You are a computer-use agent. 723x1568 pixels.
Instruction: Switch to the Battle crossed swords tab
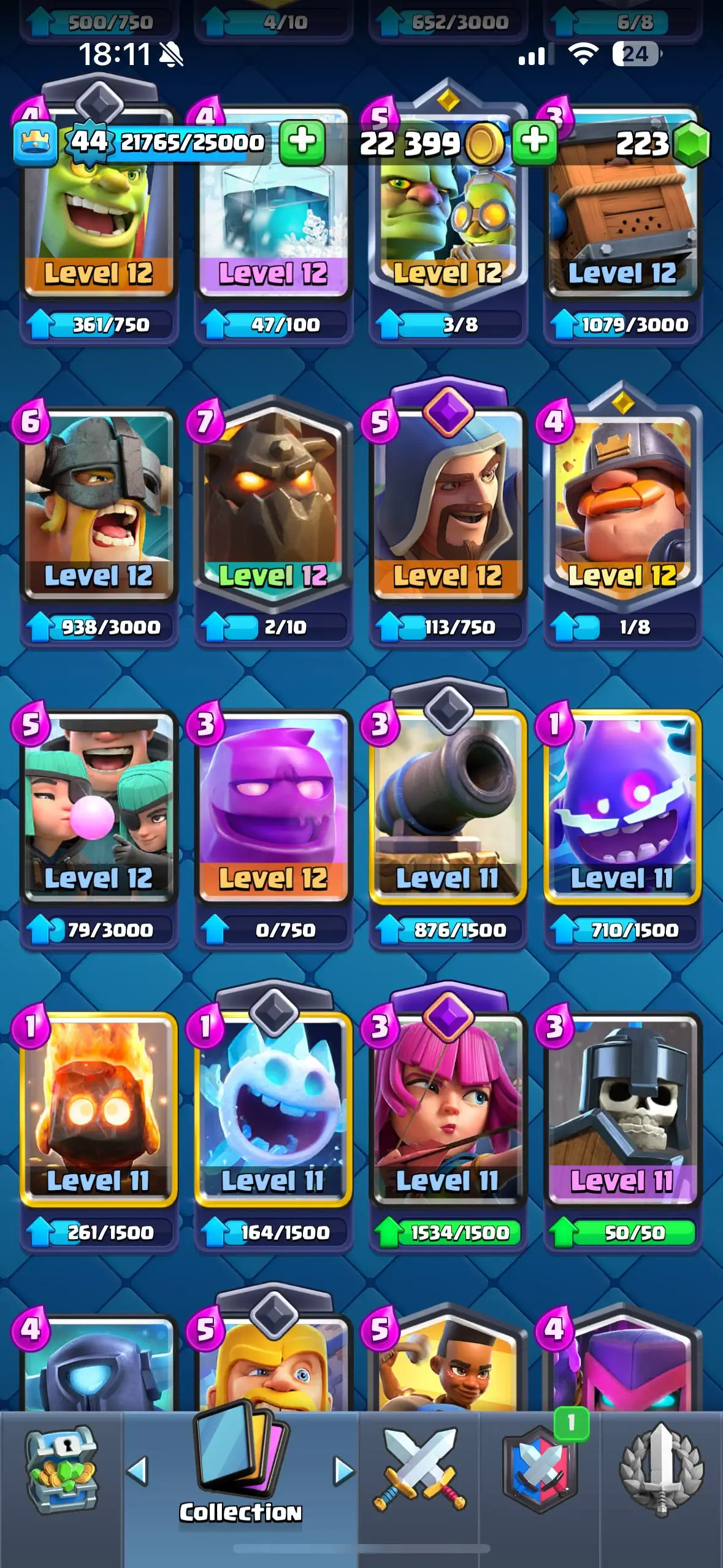(x=419, y=1470)
